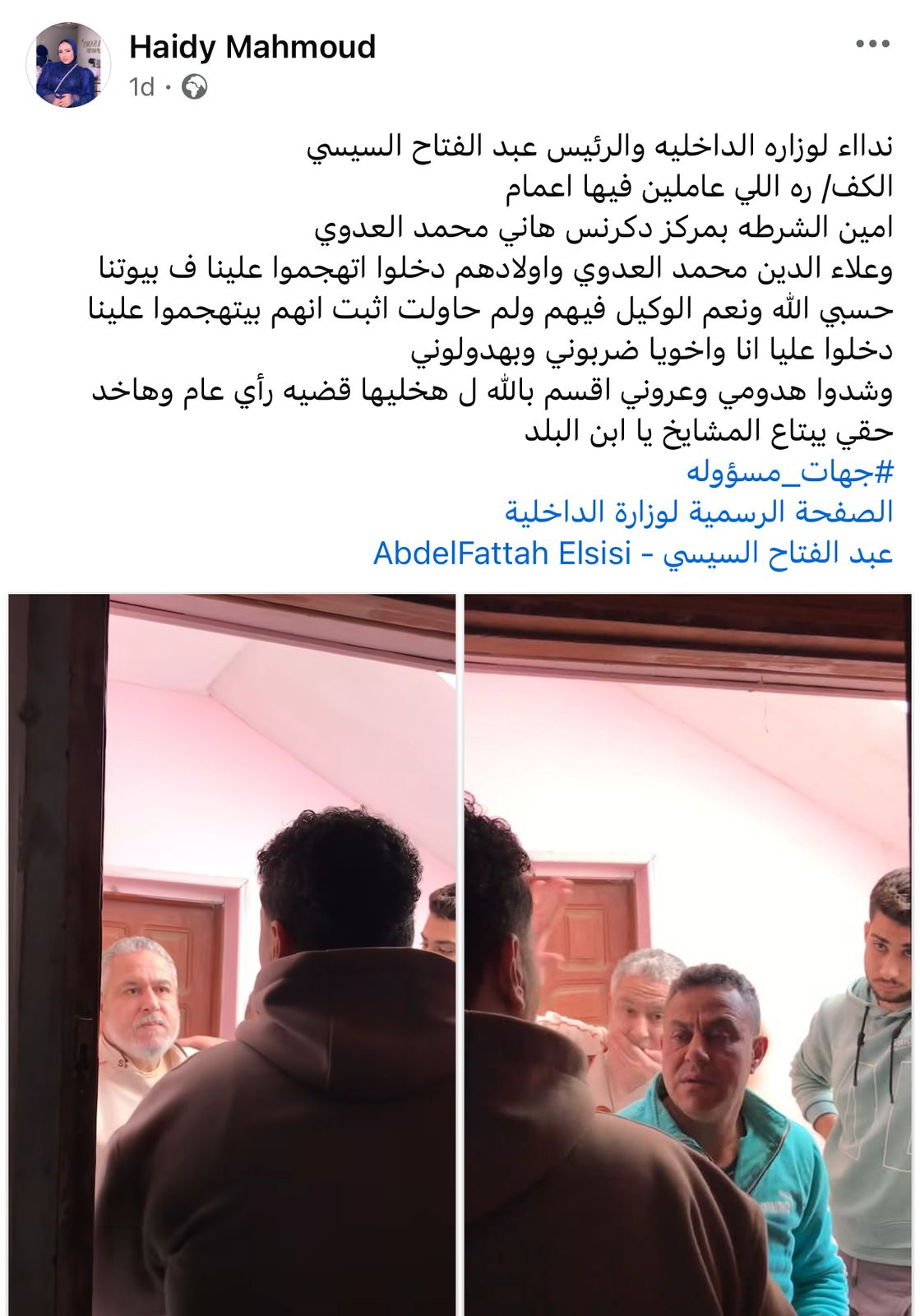This screenshot has width=920, height=1316.
Task: View the left photo of the post
Action: coord(232,954)
